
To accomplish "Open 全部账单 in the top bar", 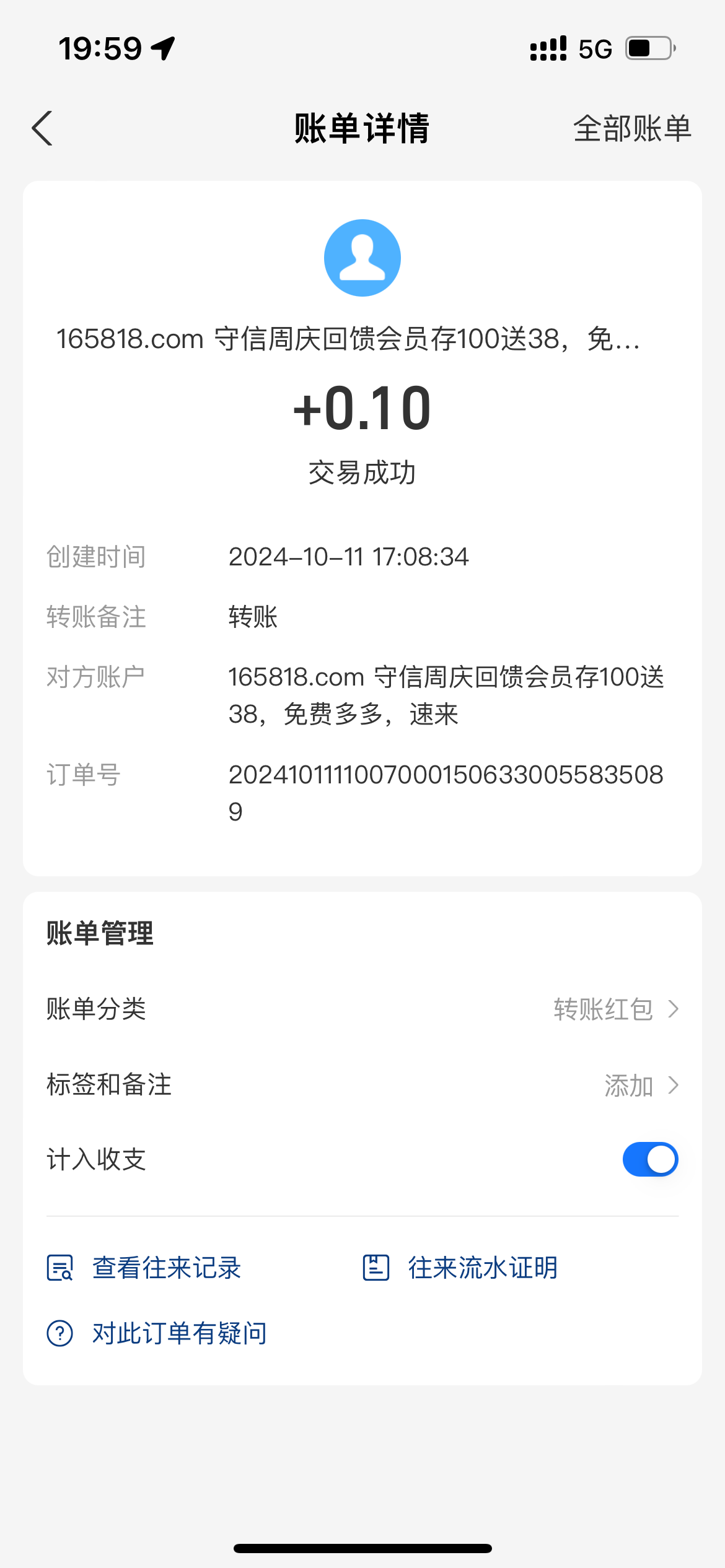I will pyautogui.click(x=631, y=129).
